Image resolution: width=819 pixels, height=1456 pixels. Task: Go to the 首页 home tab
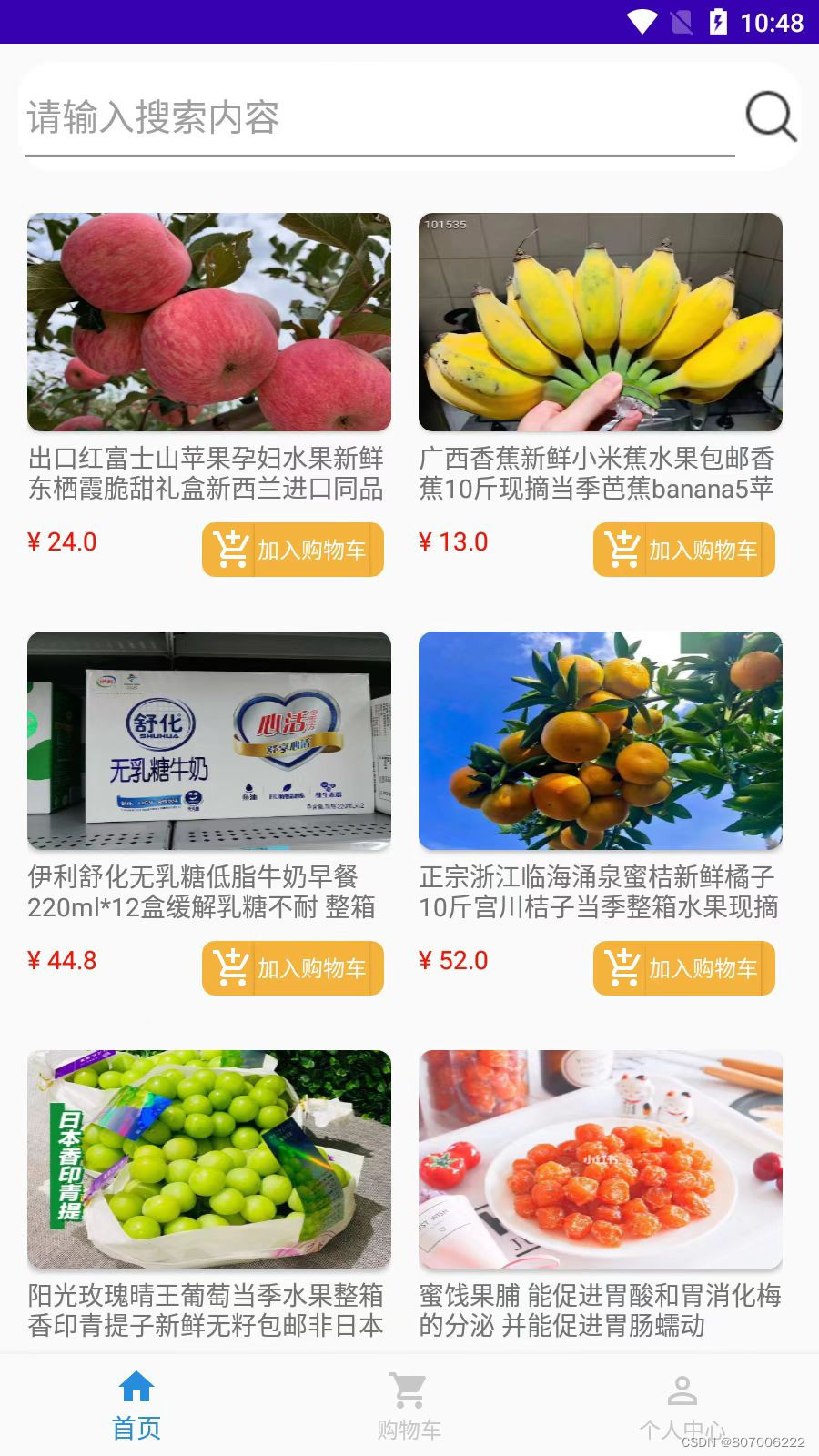(x=136, y=1405)
